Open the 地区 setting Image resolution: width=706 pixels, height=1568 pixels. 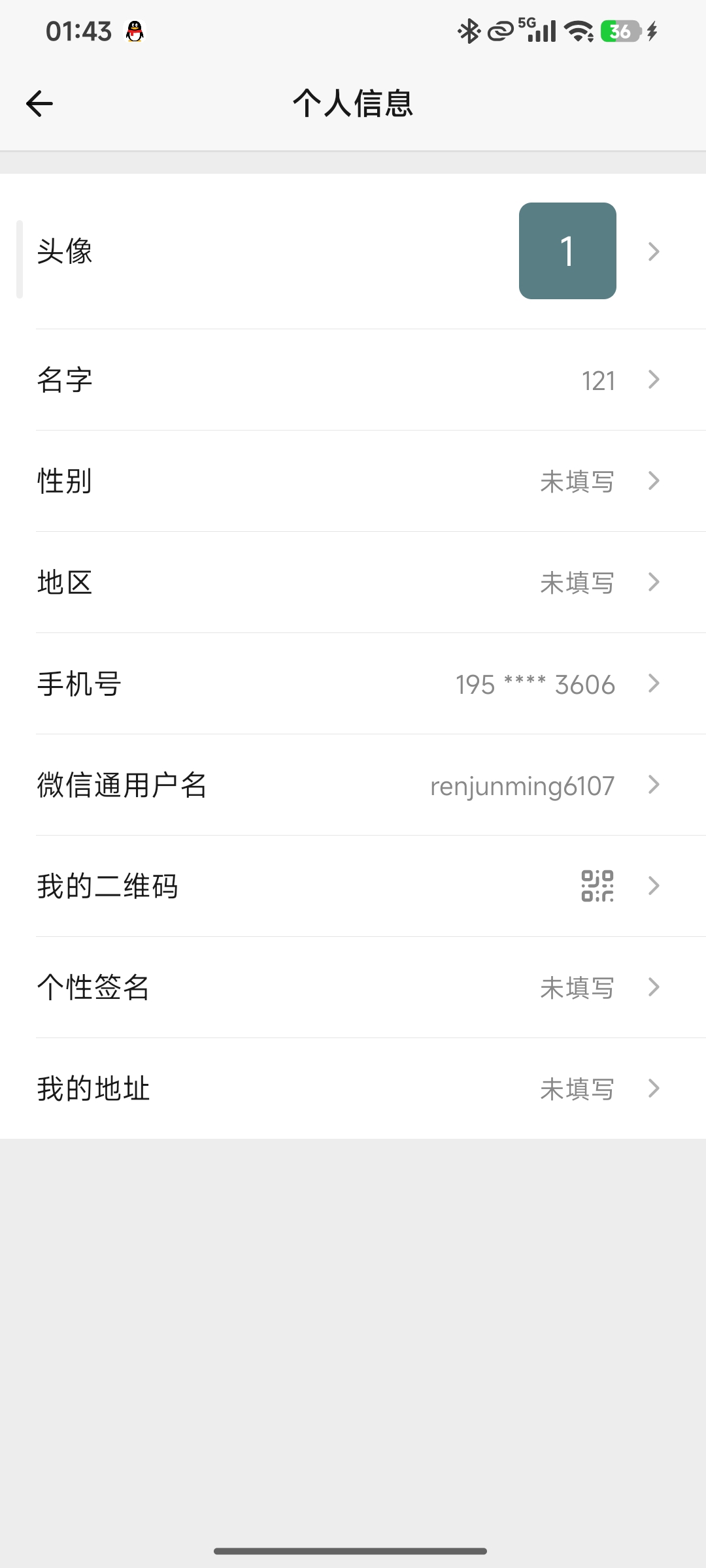click(x=353, y=582)
